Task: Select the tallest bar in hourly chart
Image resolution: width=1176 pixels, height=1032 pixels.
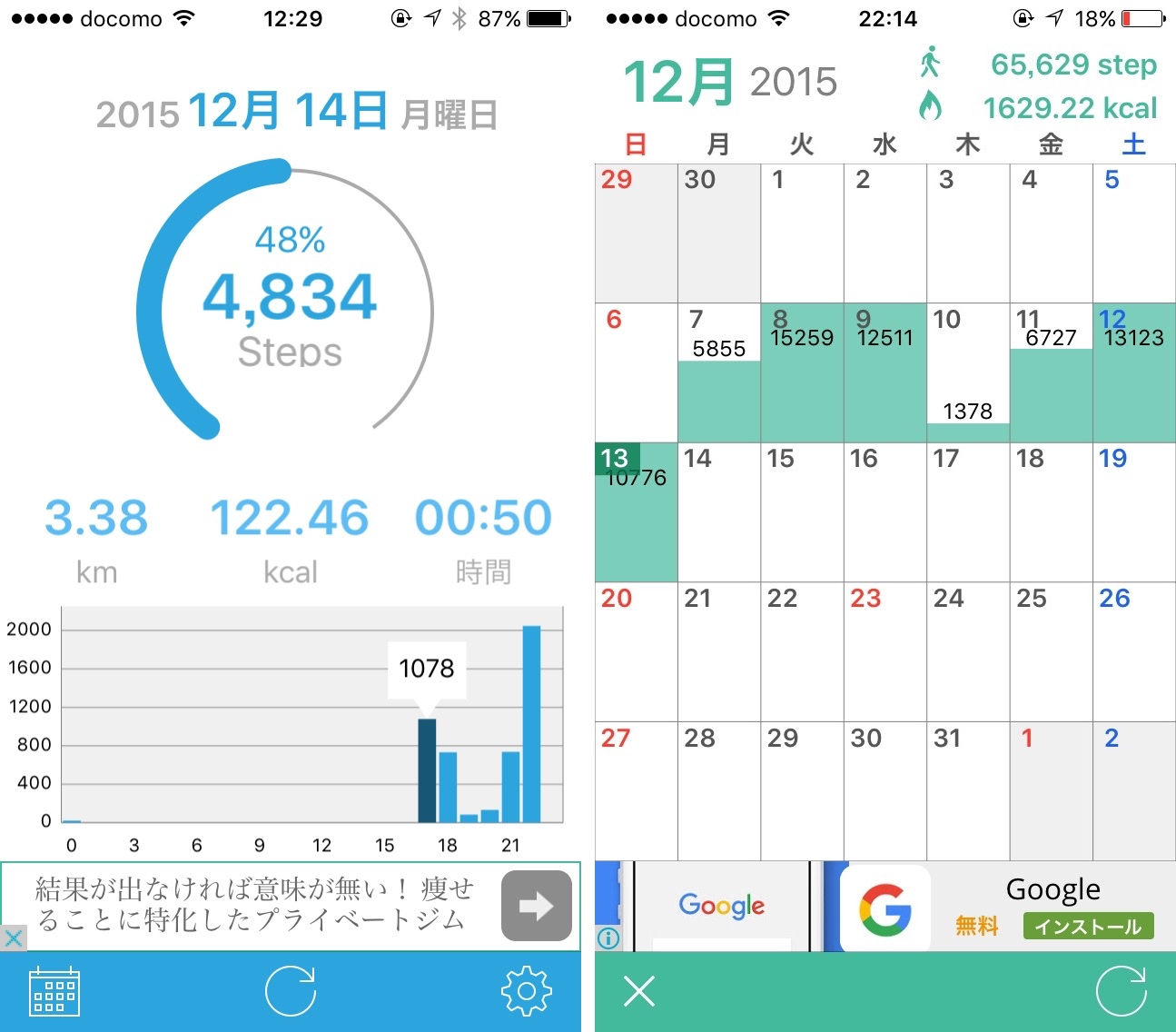Action: (x=531, y=724)
